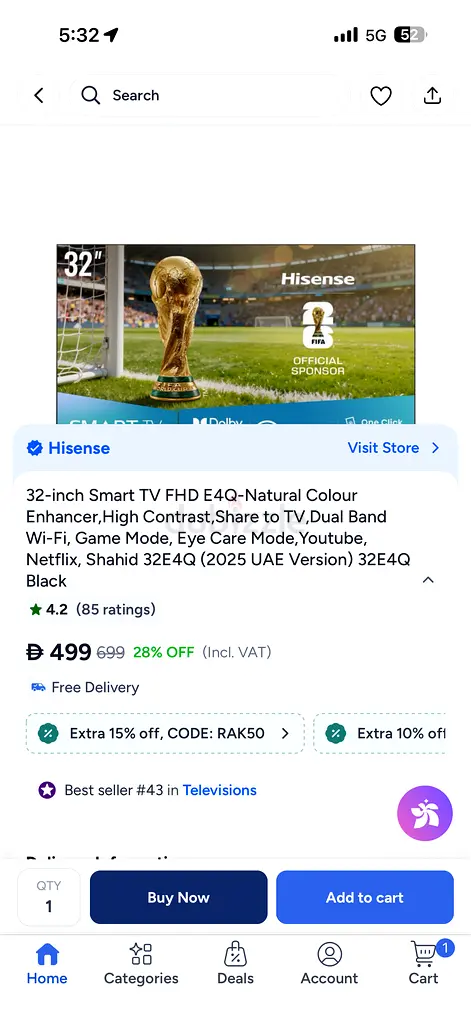This screenshot has width=471, height=1024.
Task: Open the Cart tab
Action: point(425,963)
